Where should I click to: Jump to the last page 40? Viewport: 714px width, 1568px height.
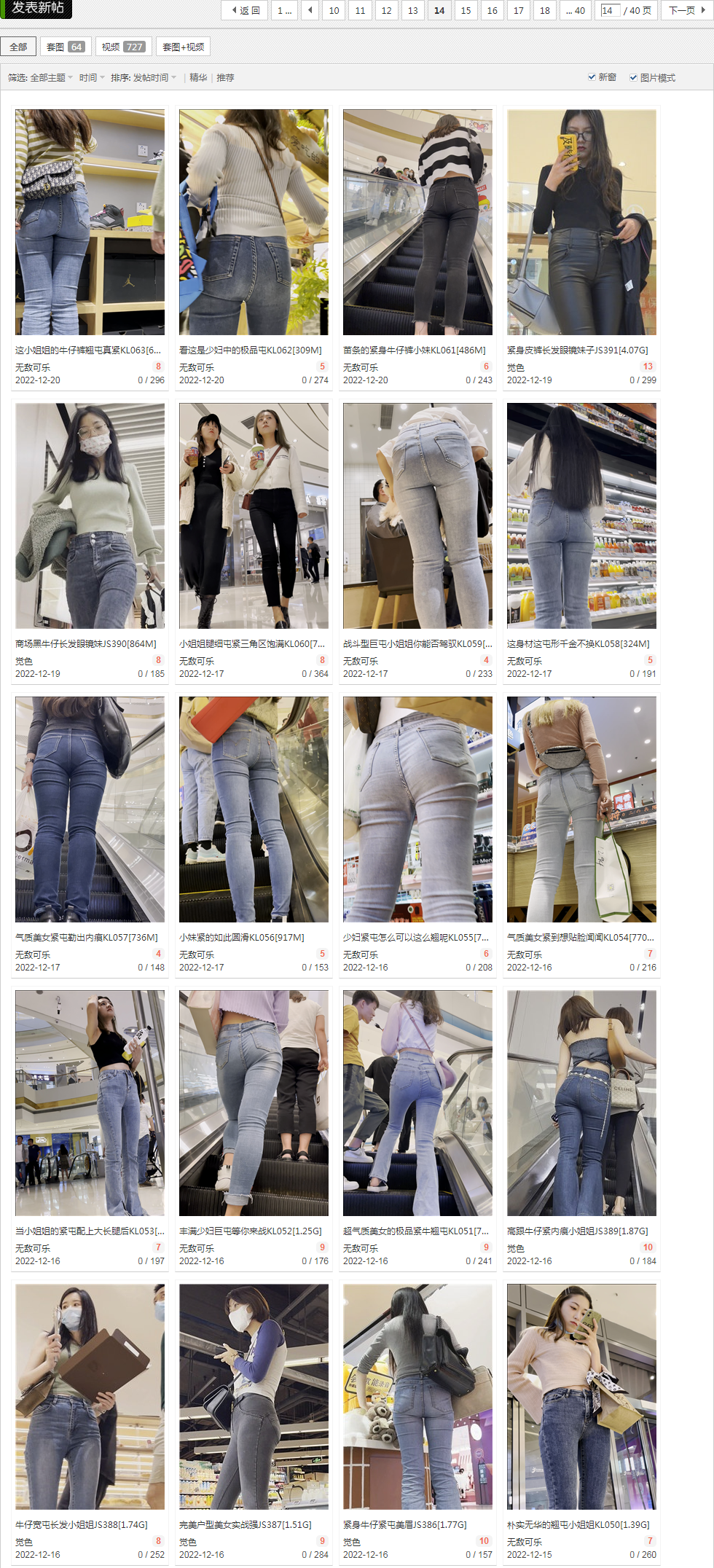576,10
